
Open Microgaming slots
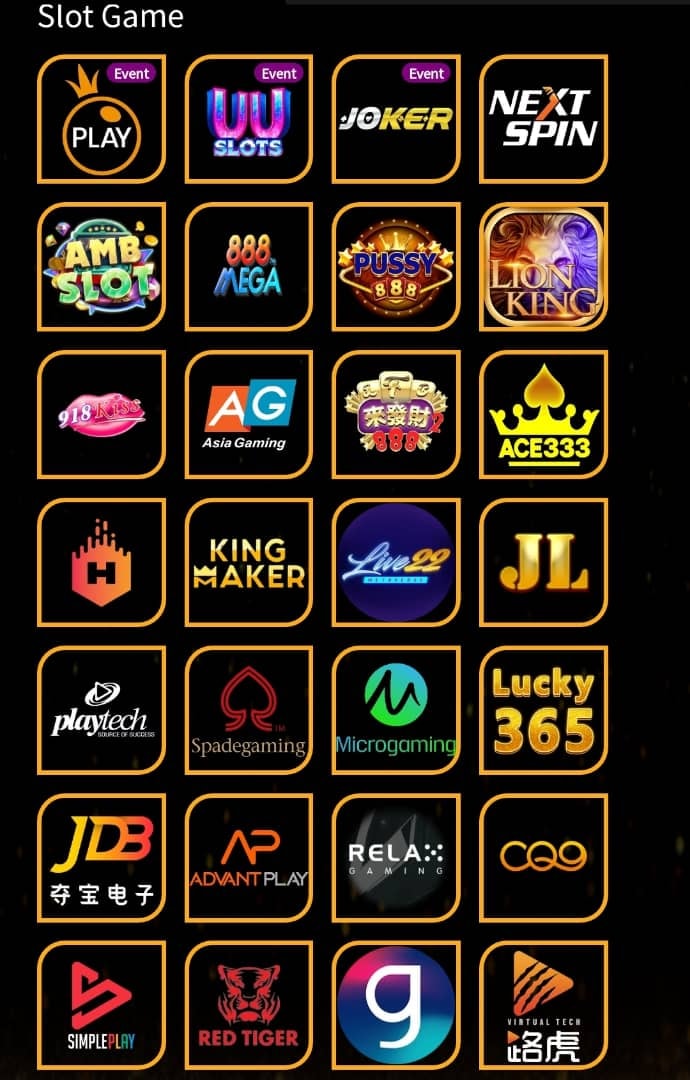click(396, 710)
